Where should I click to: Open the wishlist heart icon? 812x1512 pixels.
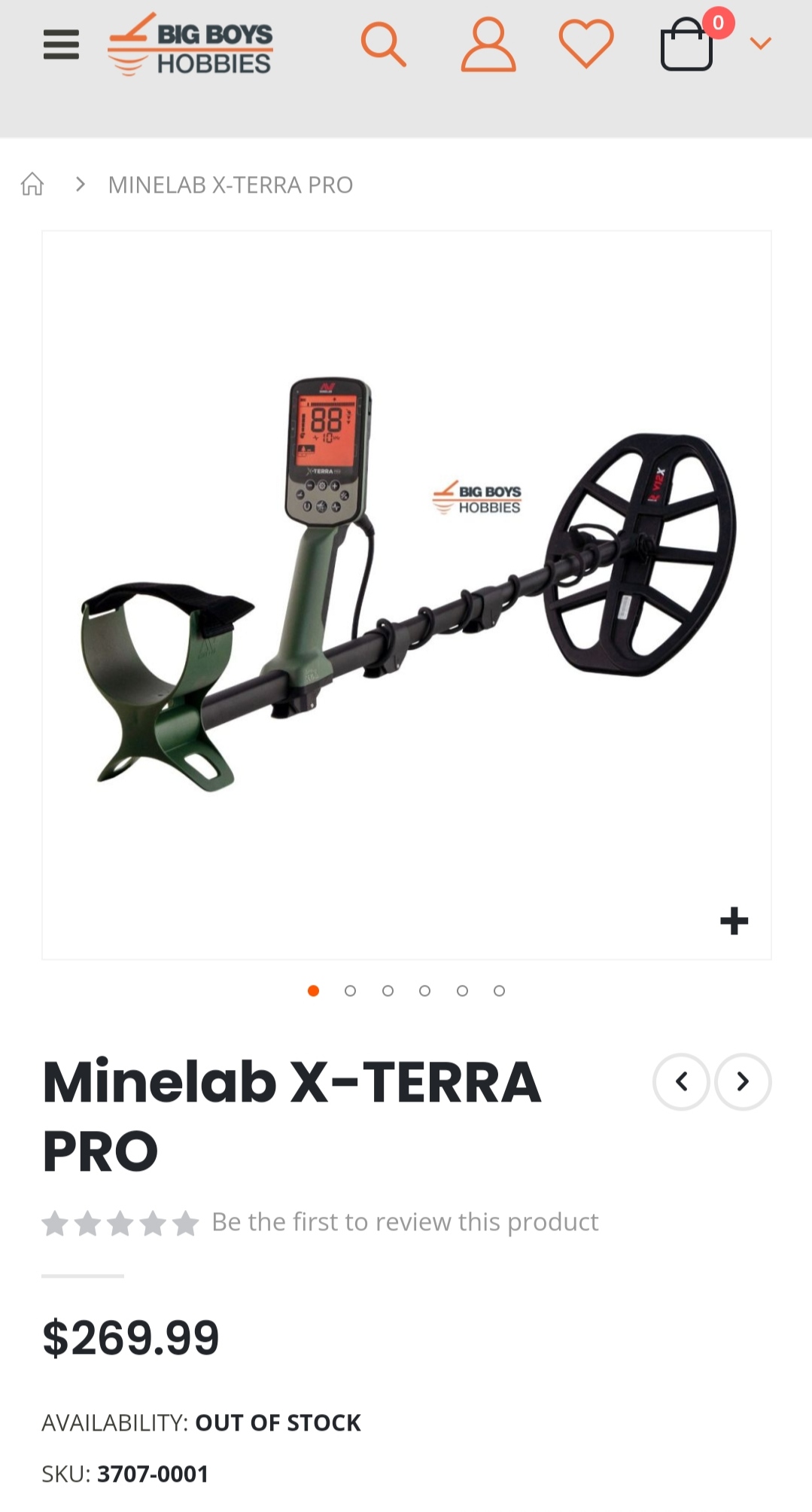[x=586, y=44]
